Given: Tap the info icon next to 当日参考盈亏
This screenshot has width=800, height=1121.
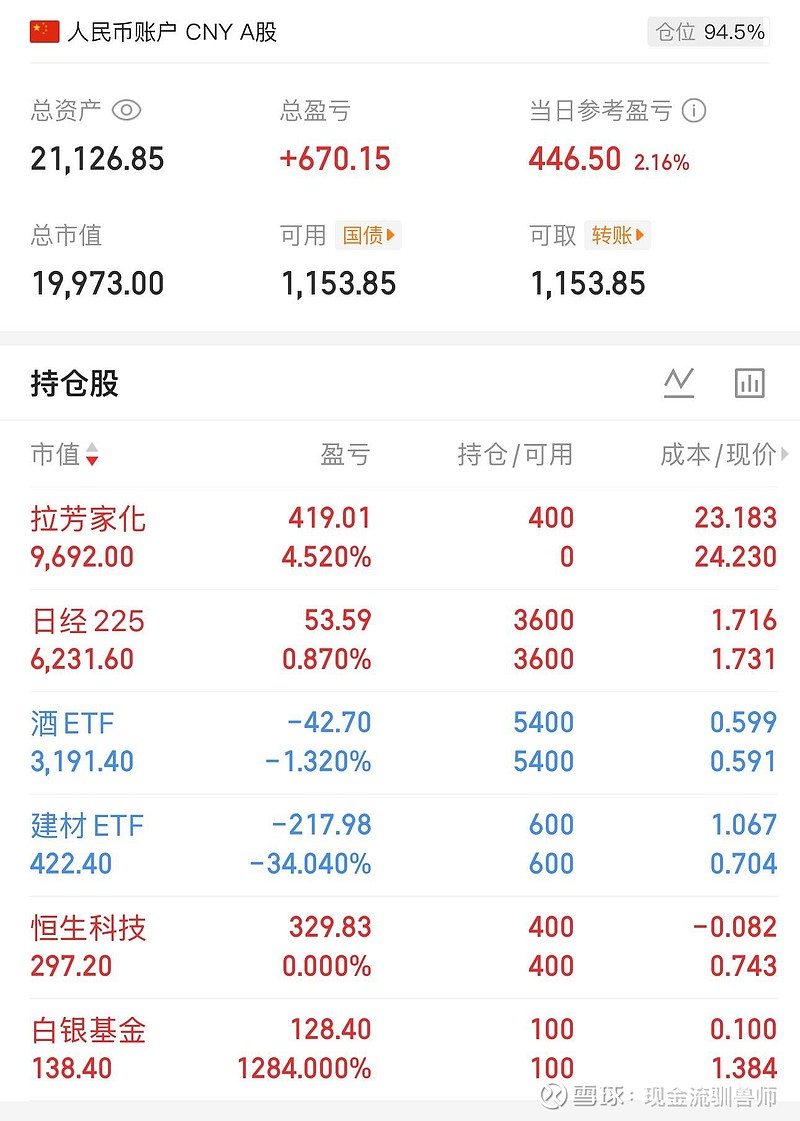Looking at the screenshot, I should coord(693,110).
